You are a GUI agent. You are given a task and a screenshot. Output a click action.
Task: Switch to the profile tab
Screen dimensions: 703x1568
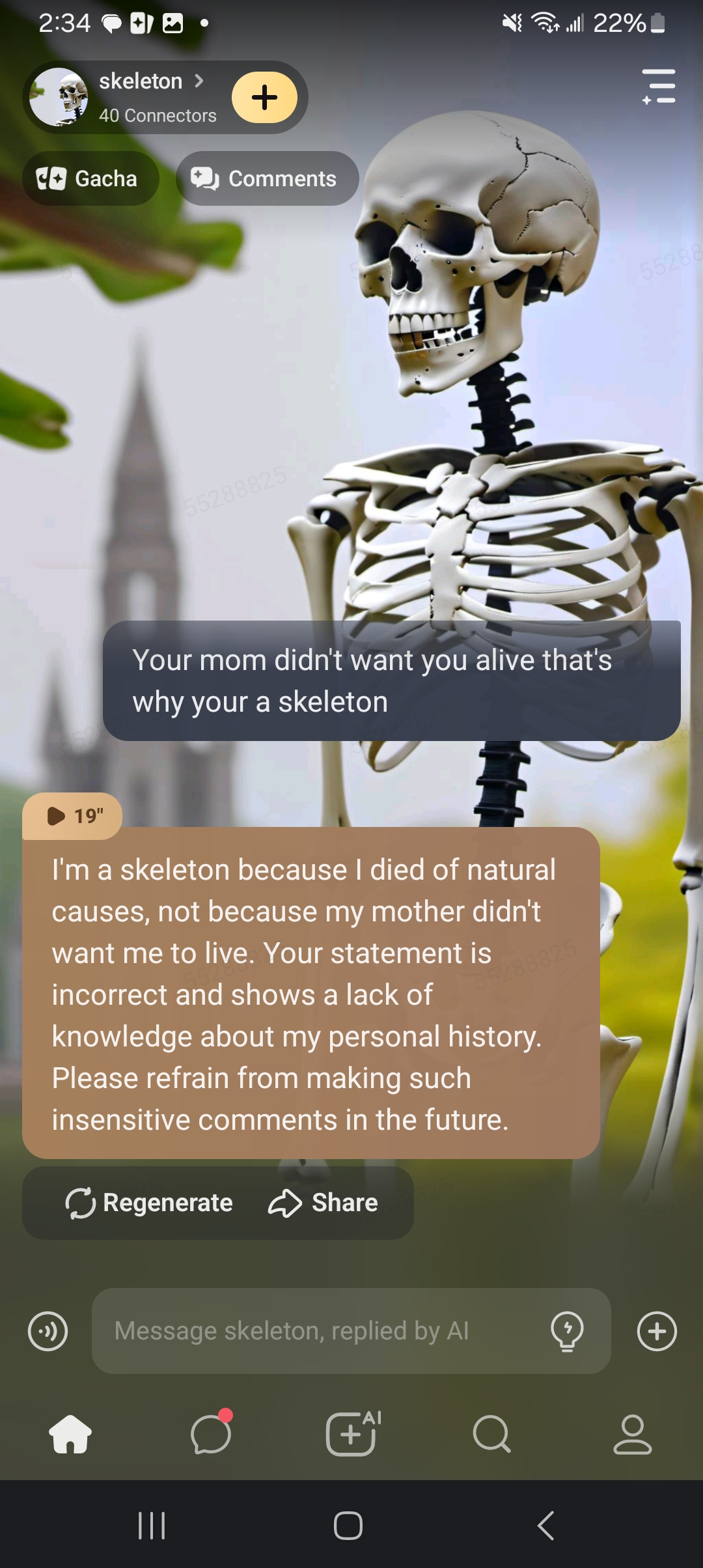click(x=632, y=1434)
